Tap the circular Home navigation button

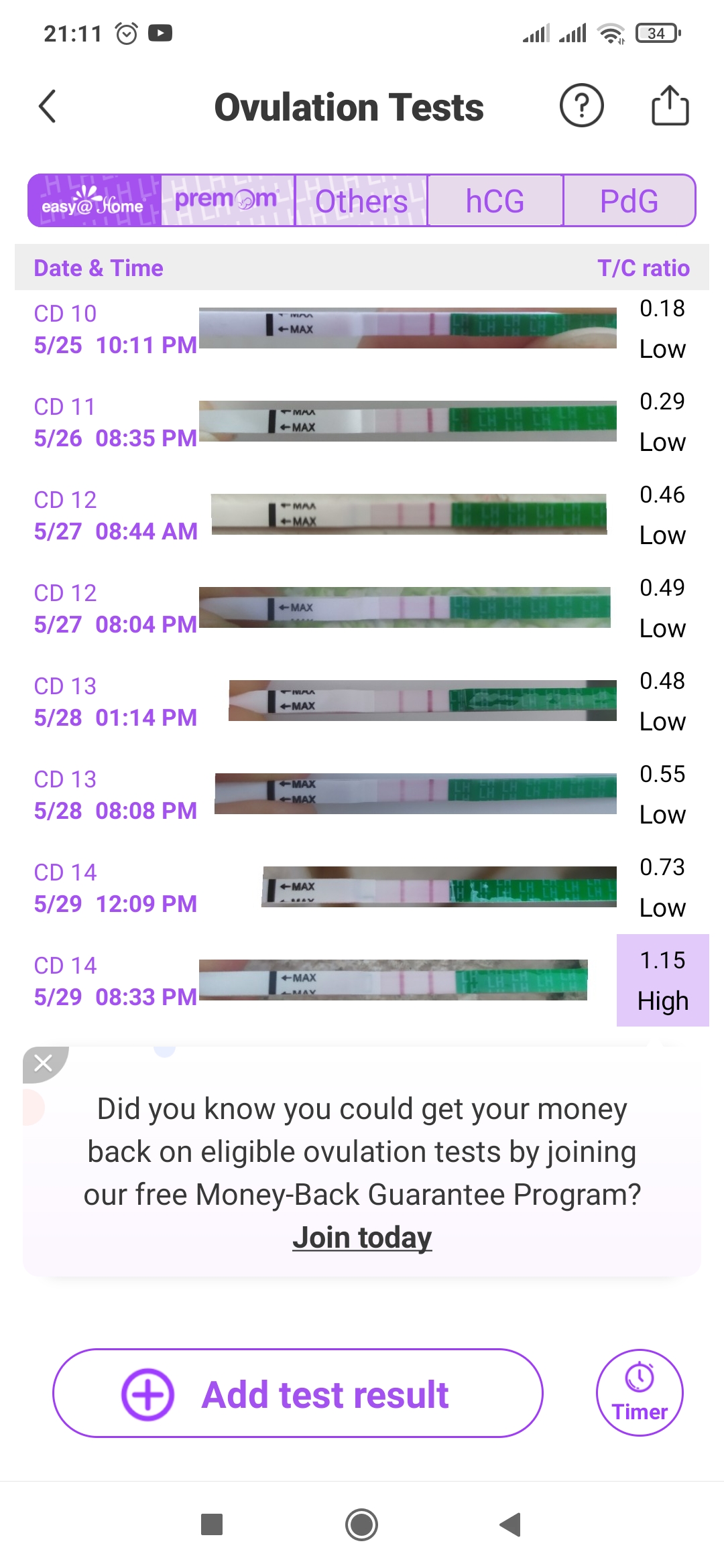click(x=361, y=1525)
